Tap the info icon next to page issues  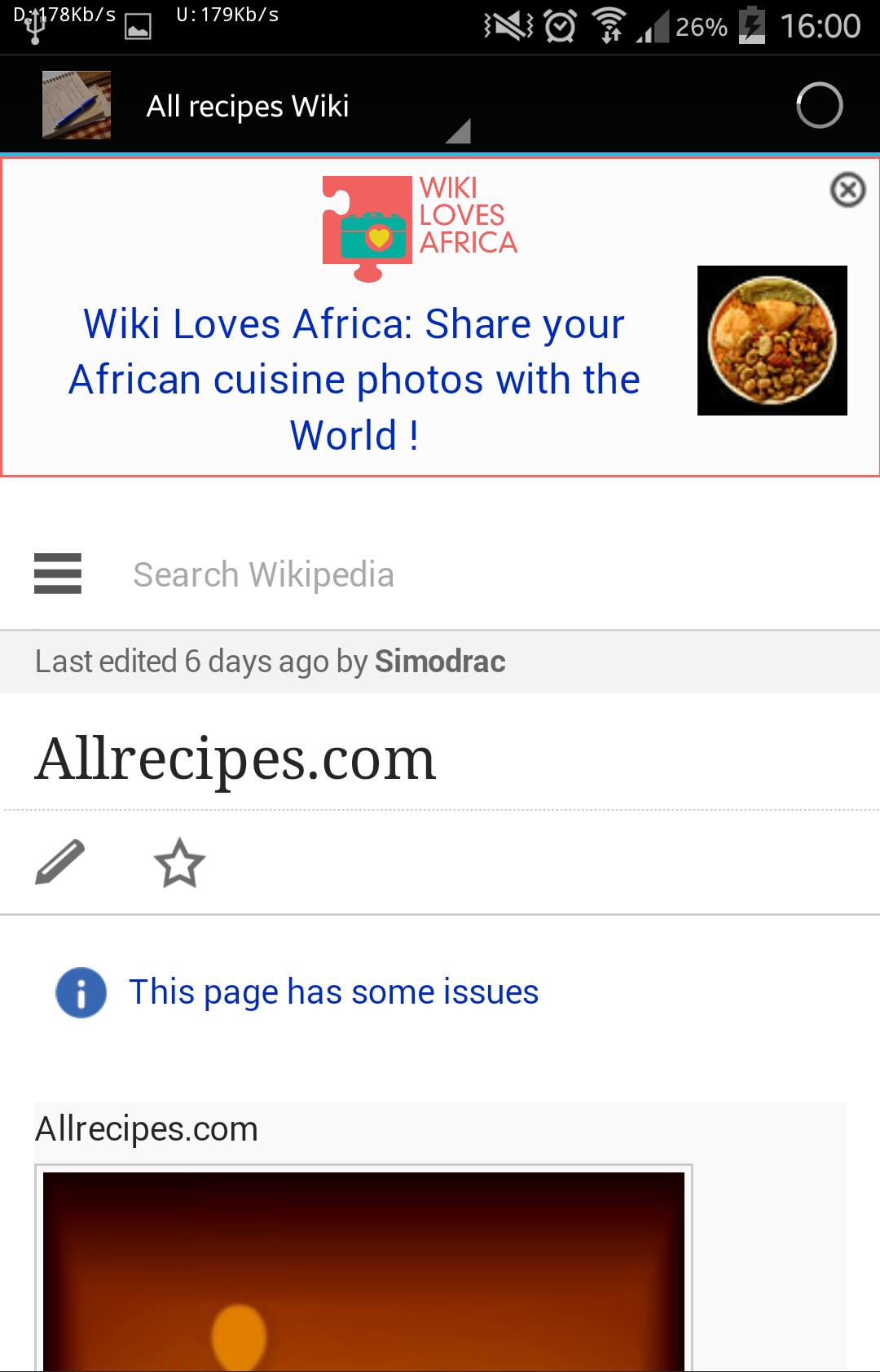[79, 991]
